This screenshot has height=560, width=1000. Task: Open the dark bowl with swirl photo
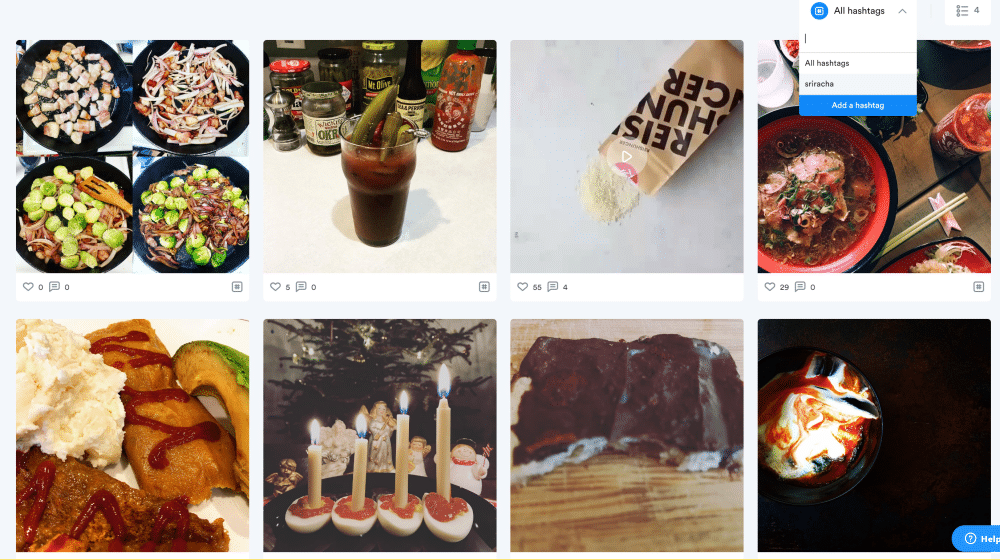pos(872,435)
